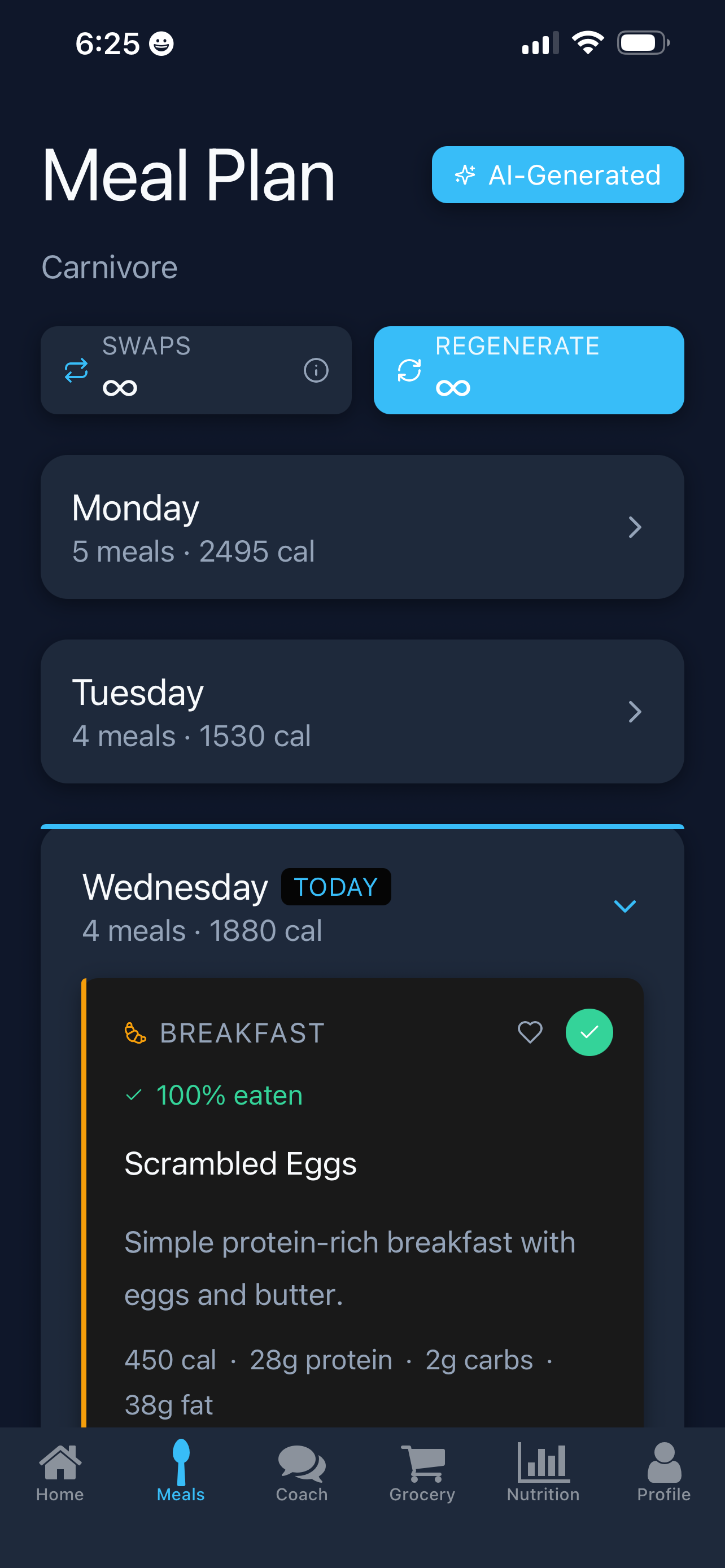The width and height of the screenshot is (725, 1568).
Task: Expand Tuesday's meals
Action: [x=362, y=712]
